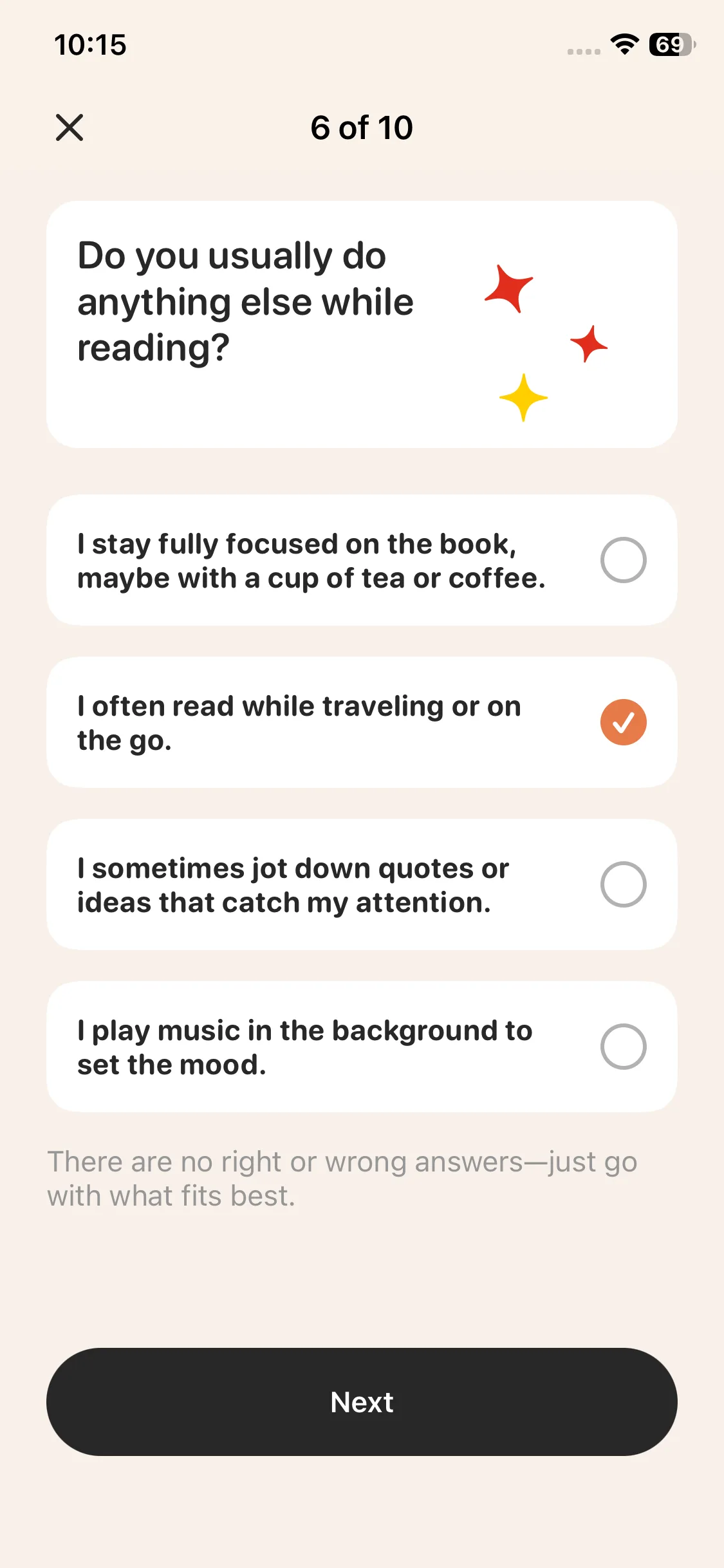724x1568 pixels.
Task: Deselect 'I often read while traveling' option
Action: tap(622, 722)
